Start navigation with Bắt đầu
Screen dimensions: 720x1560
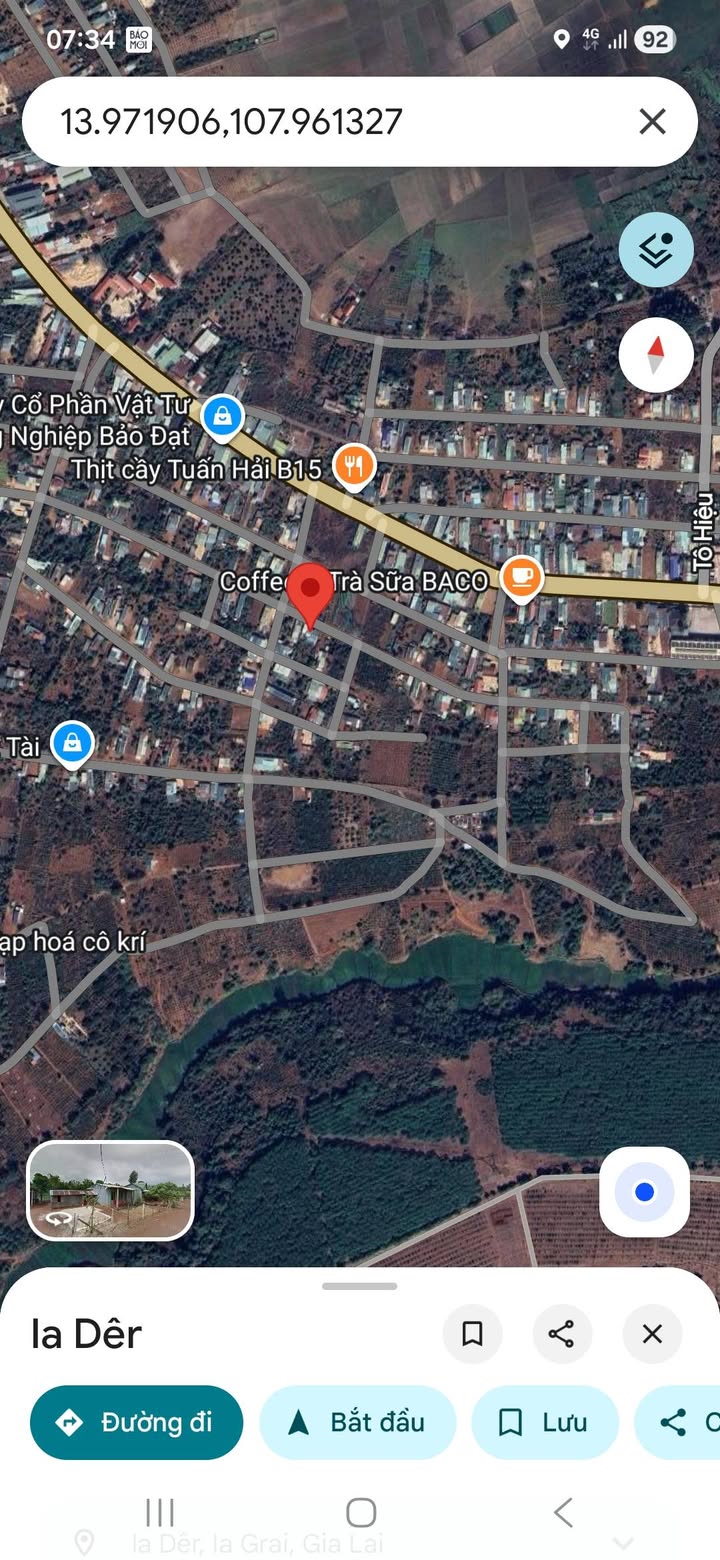tap(358, 1422)
